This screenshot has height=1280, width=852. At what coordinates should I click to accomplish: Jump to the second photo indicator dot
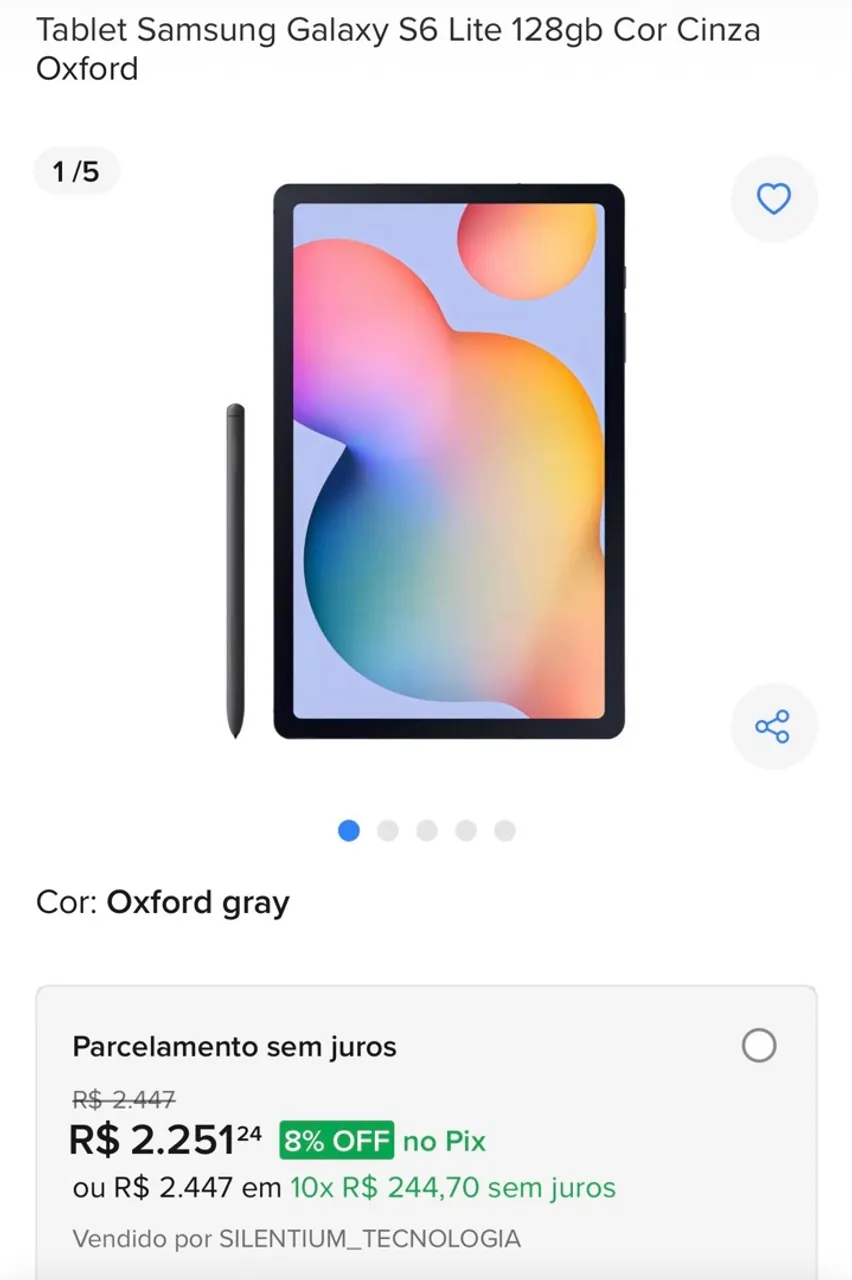point(388,831)
